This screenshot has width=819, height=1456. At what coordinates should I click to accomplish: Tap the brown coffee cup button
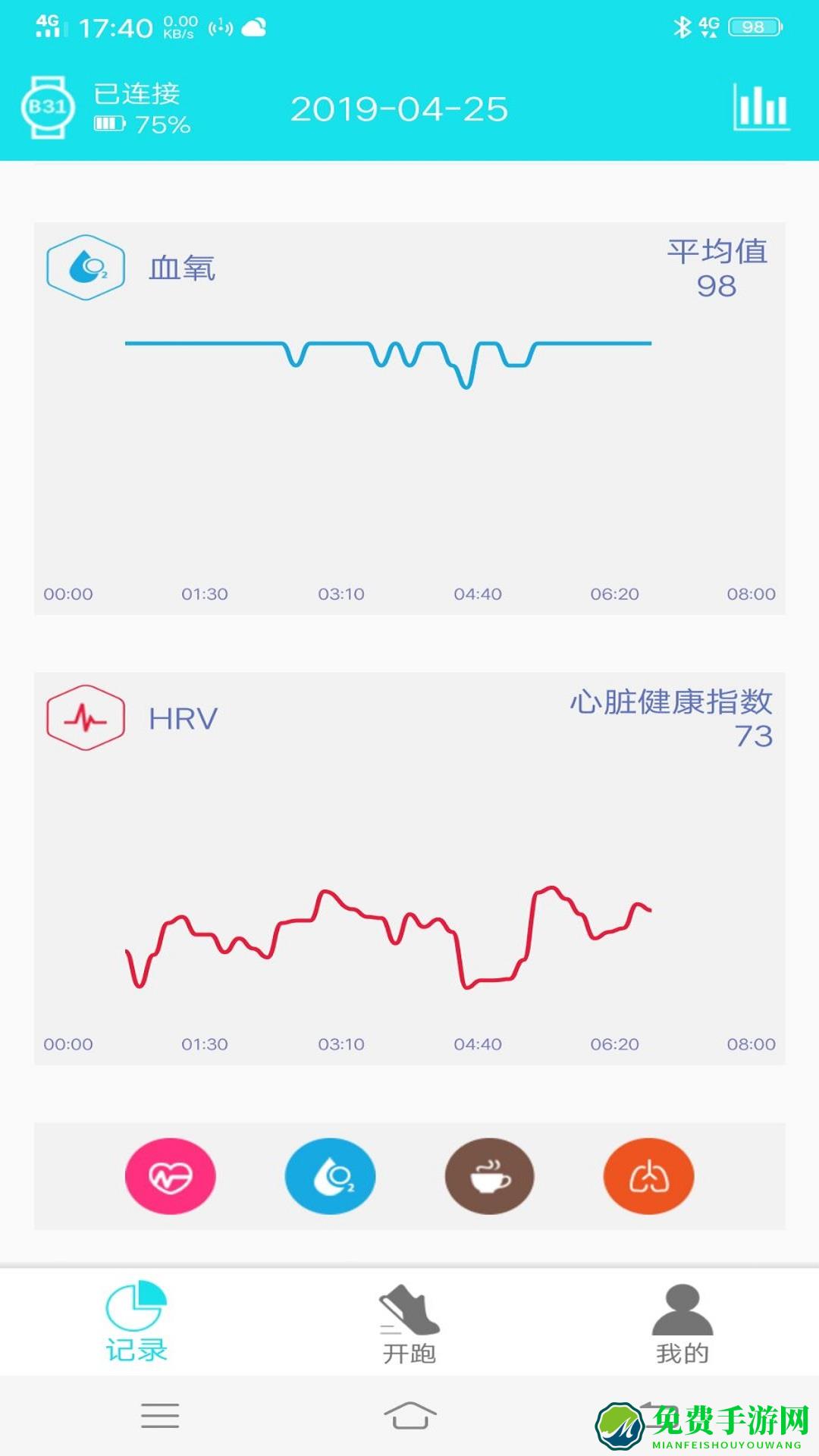click(x=490, y=1176)
